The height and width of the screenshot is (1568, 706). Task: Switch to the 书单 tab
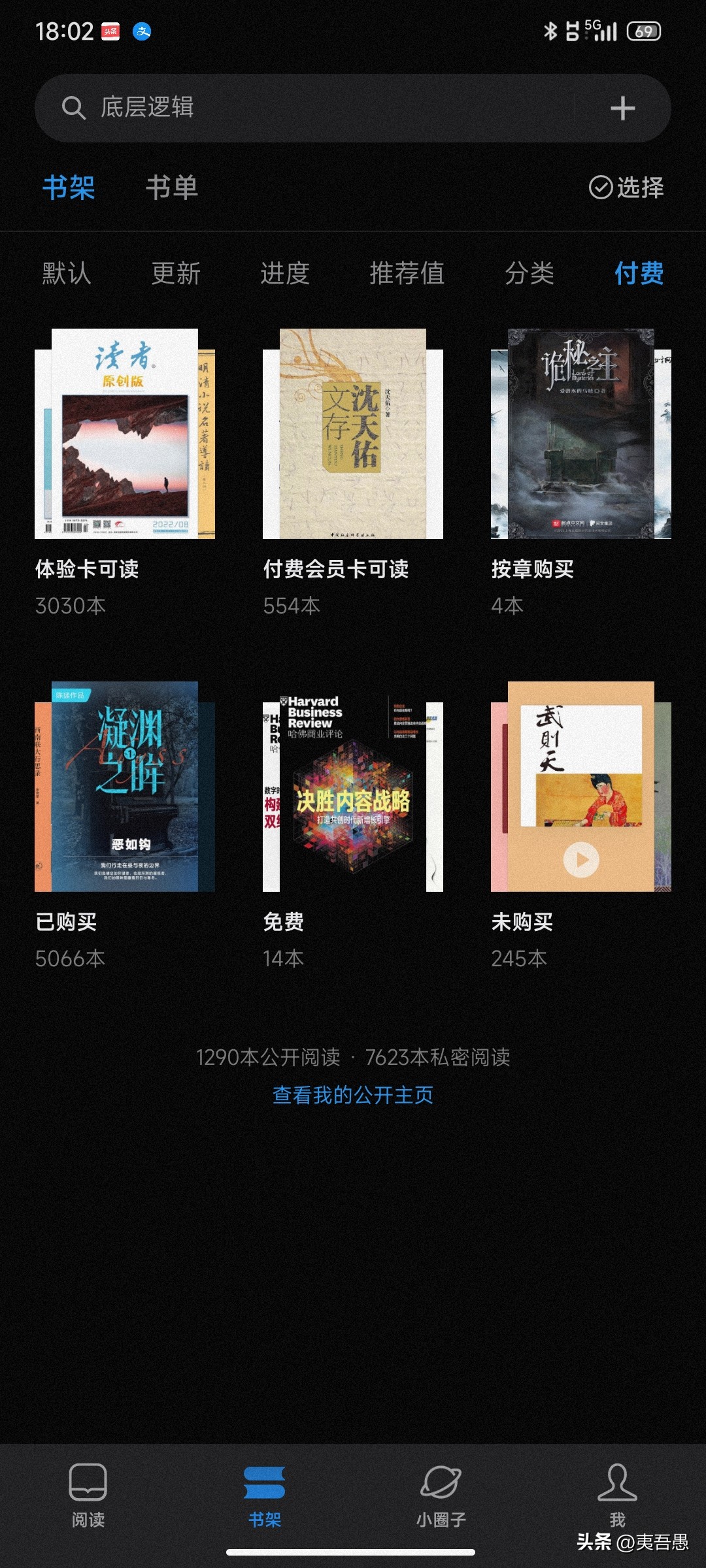point(172,188)
